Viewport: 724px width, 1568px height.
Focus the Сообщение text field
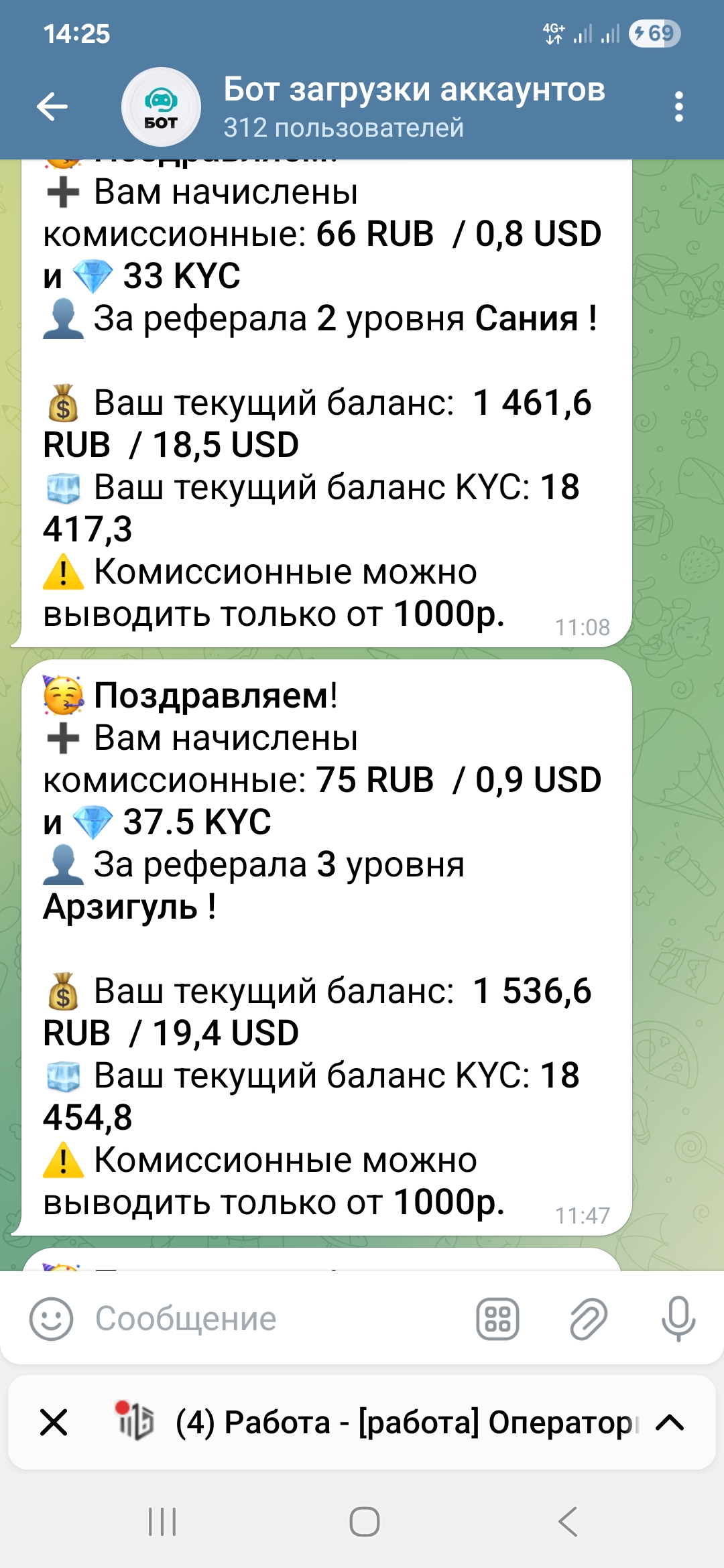point(268,1319)
